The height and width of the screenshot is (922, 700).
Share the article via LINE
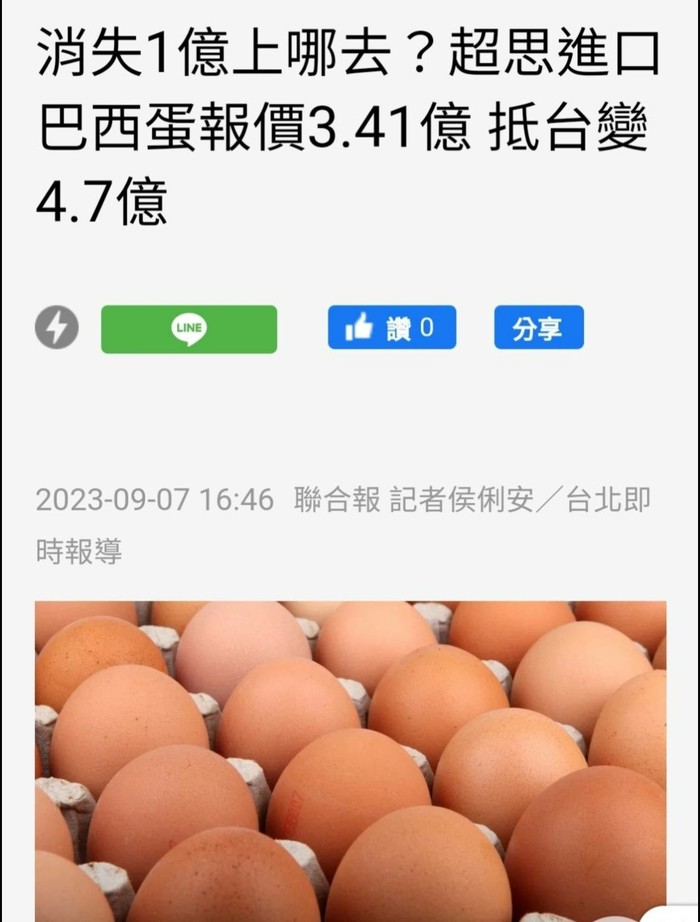click(x=189, y=329)
